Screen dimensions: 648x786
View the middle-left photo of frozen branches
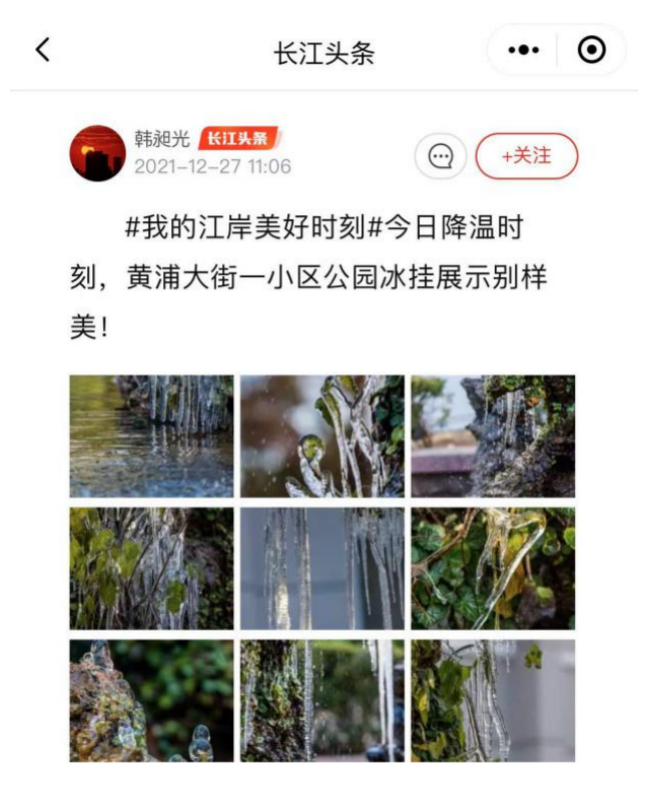[x=151, y=568]
